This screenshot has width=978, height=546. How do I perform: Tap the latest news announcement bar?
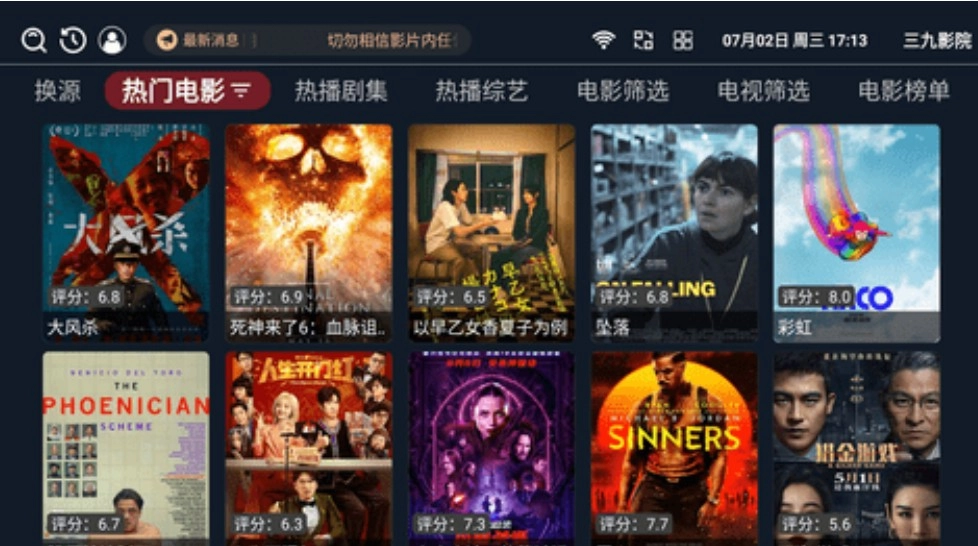pos(307,40)
